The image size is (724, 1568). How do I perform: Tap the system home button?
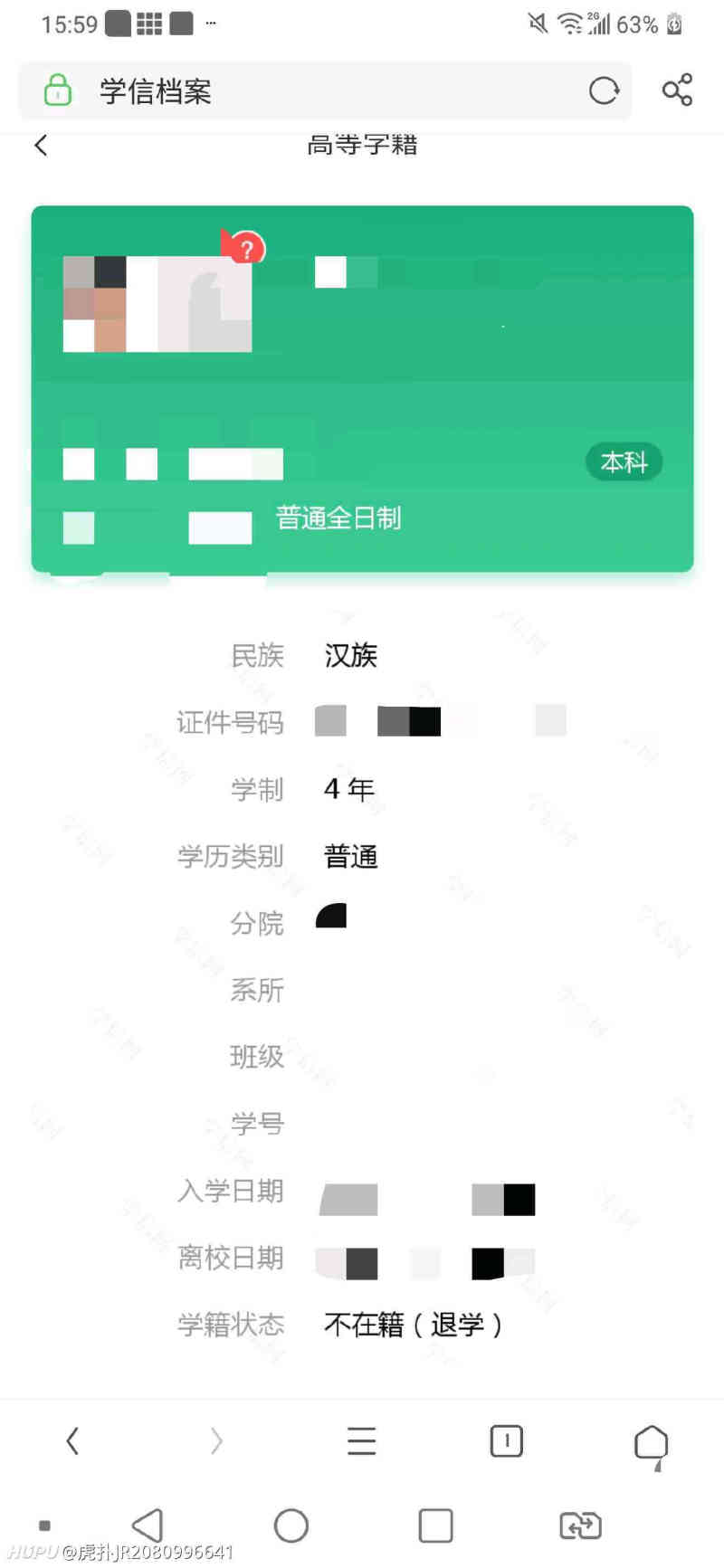click(291, 1526)
